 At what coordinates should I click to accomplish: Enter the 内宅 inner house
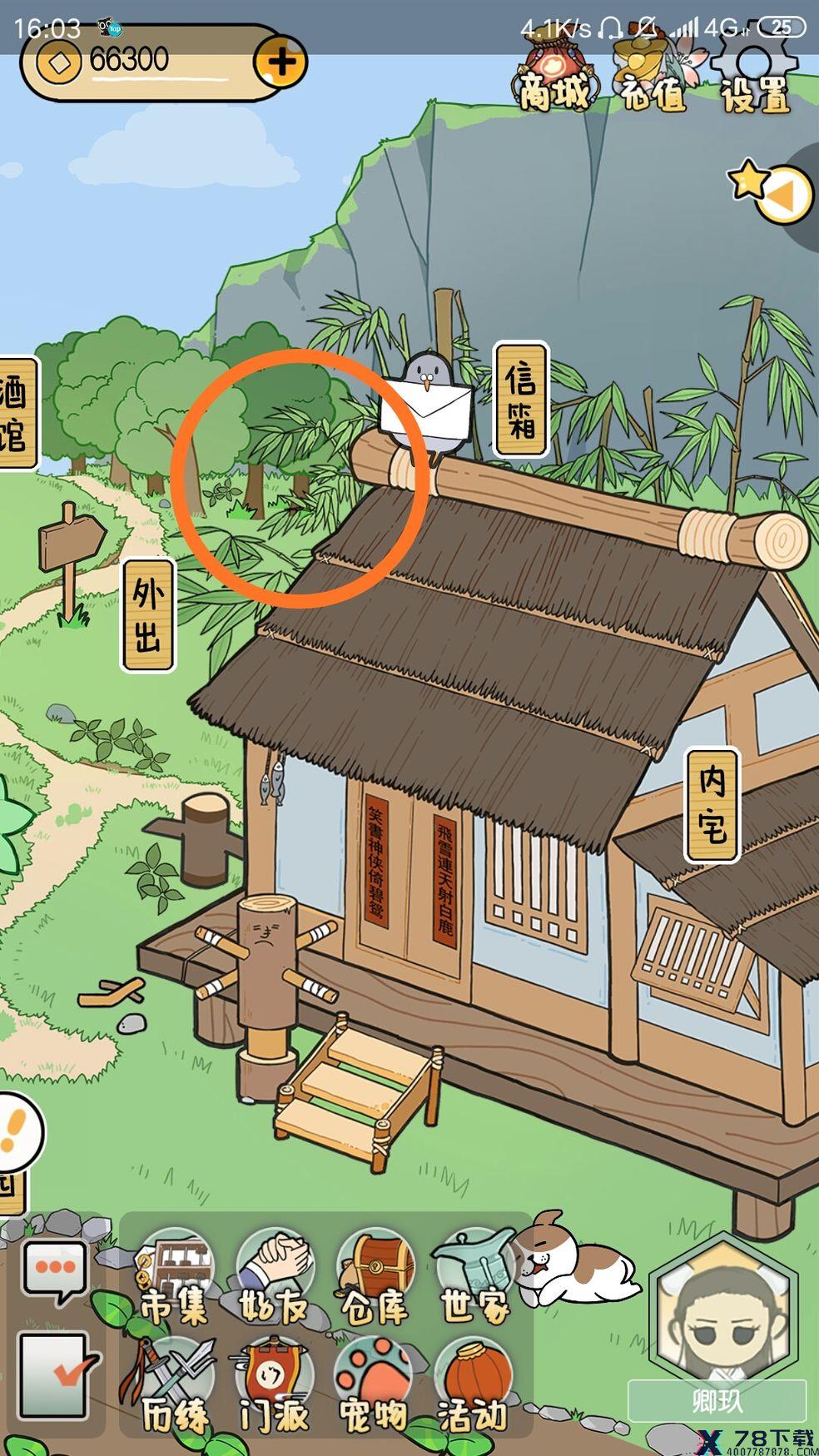pos(712,805)
